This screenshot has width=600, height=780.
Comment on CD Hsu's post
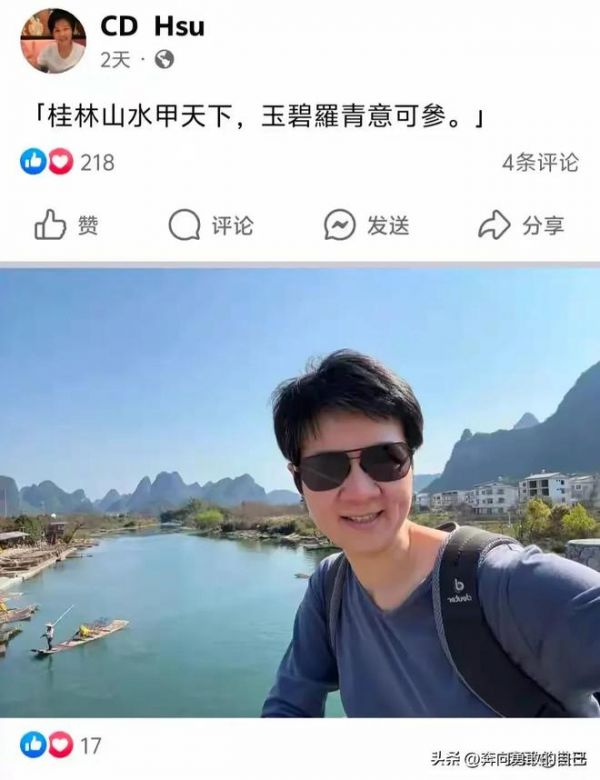[211, 226]
